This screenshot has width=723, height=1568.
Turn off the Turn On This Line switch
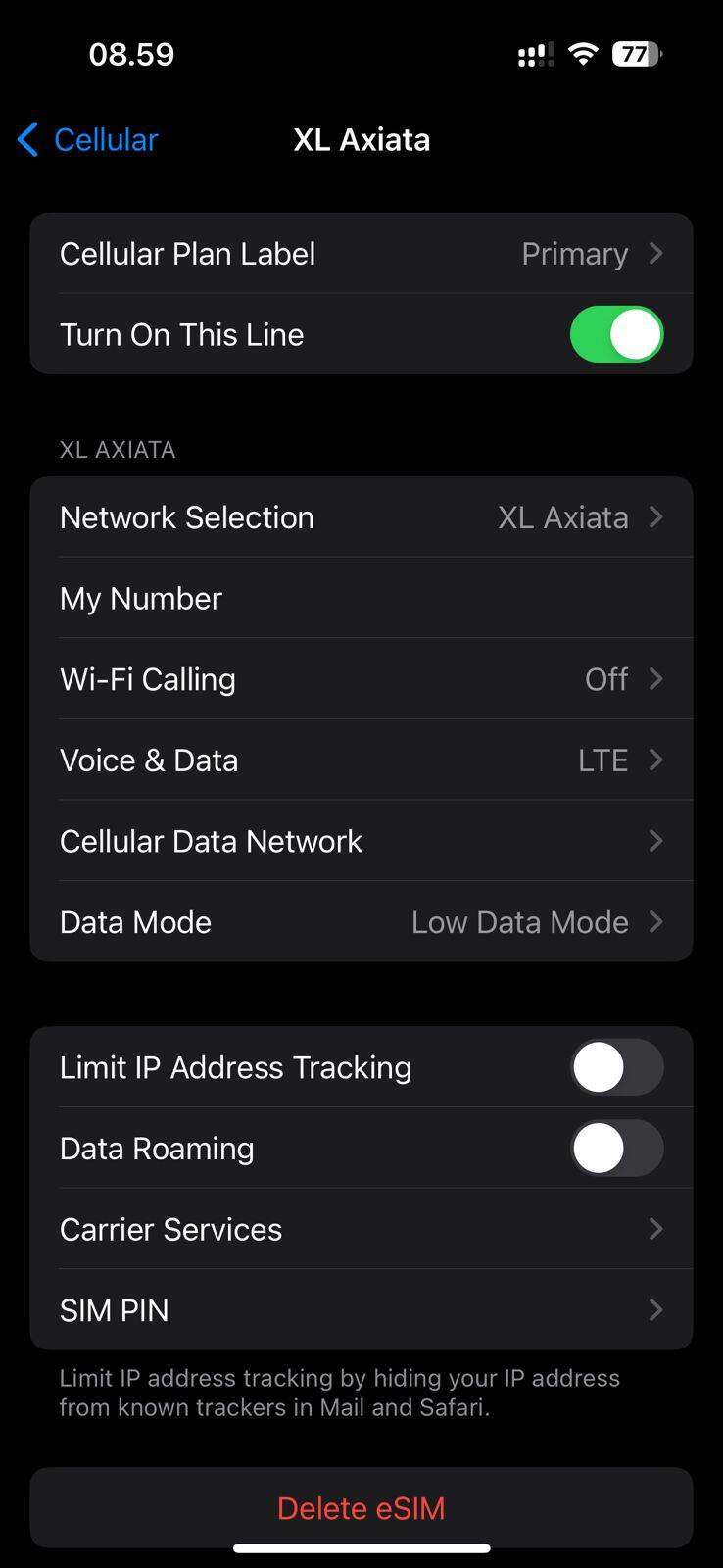616,334
